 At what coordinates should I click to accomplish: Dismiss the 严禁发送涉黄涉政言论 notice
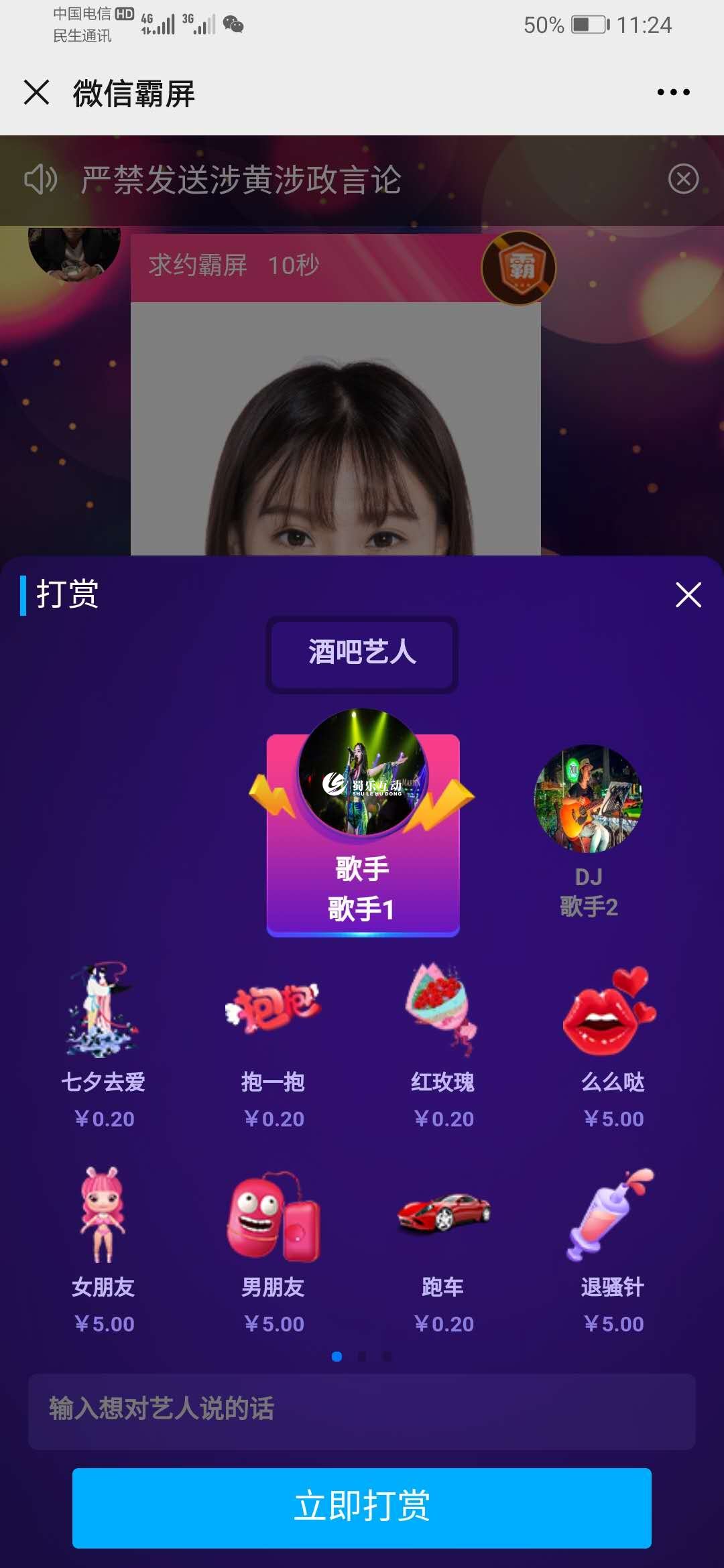tap(683, 179)
